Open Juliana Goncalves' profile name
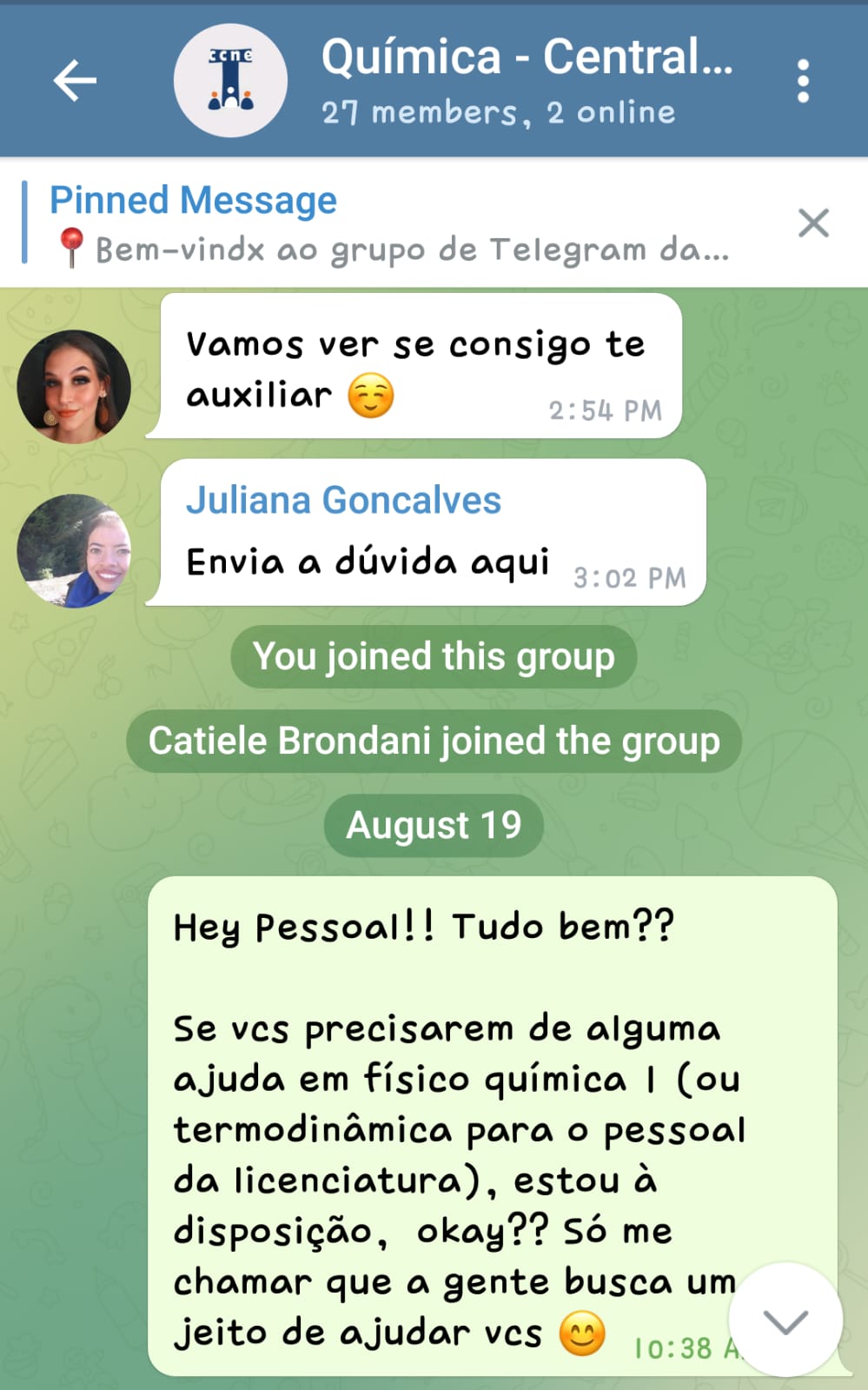The image size is (868, 1390). coord(343,501)
